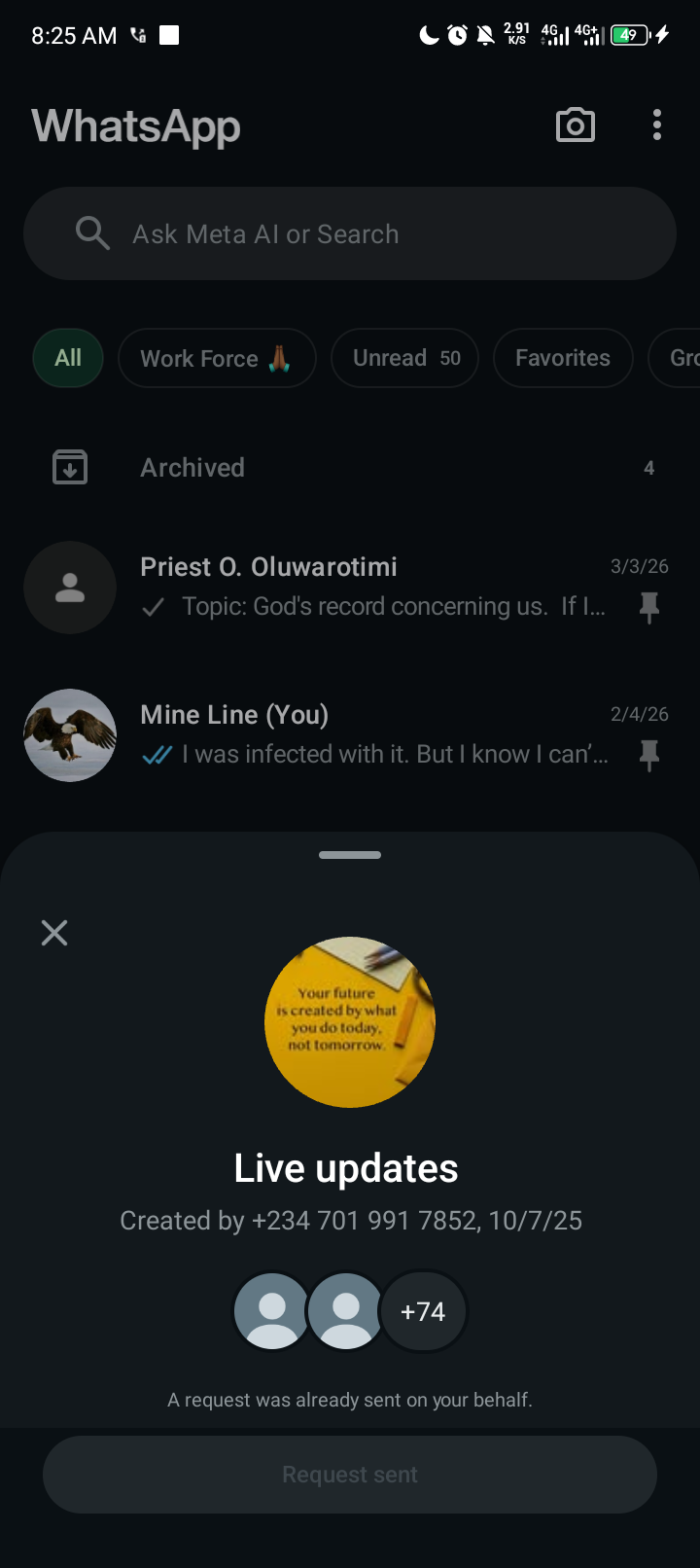Tap the Request sent button
Image resolution: width=700 pixels, height=1568 pixels.
[350, 1475]
